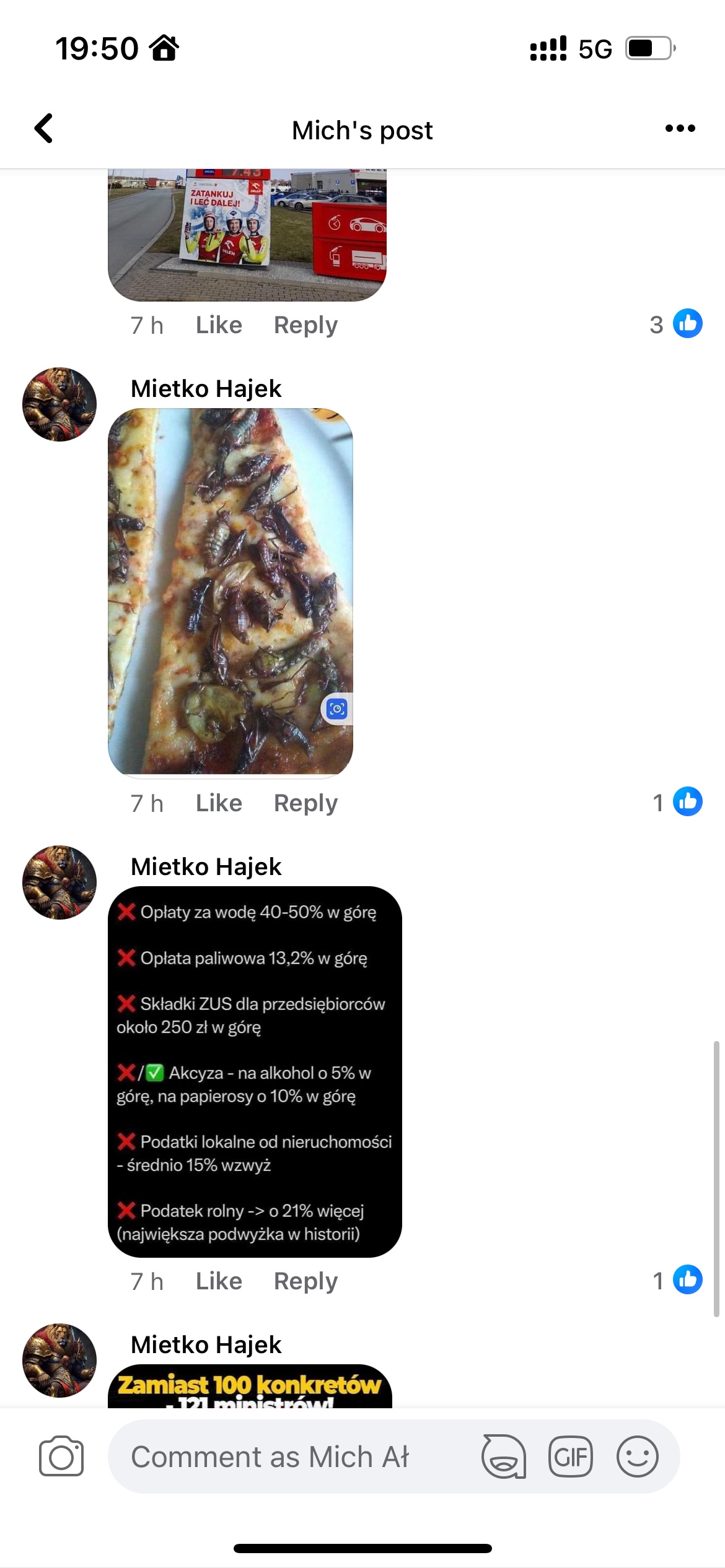
Task: Go back from Mich's post
Action: tap(44, 128)
